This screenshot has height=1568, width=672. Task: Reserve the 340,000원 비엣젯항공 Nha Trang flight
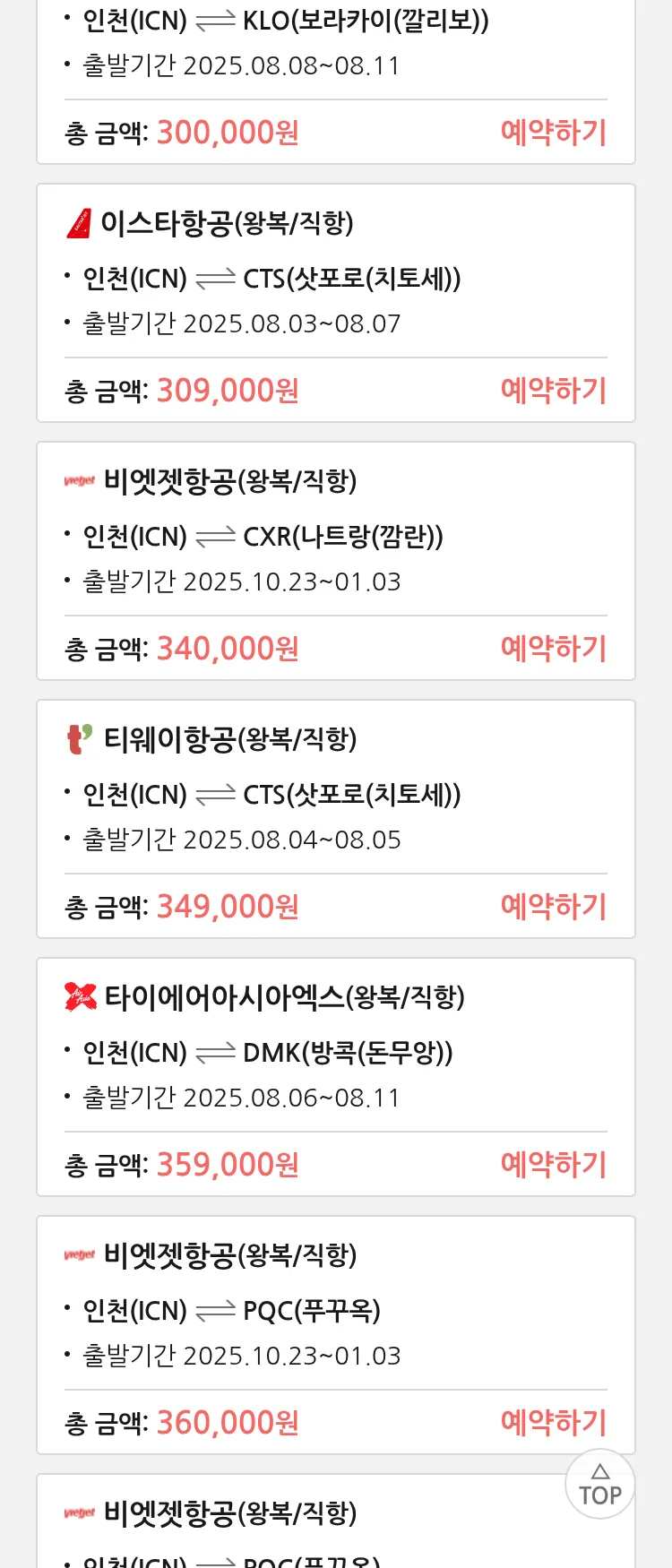pos(553,649)
